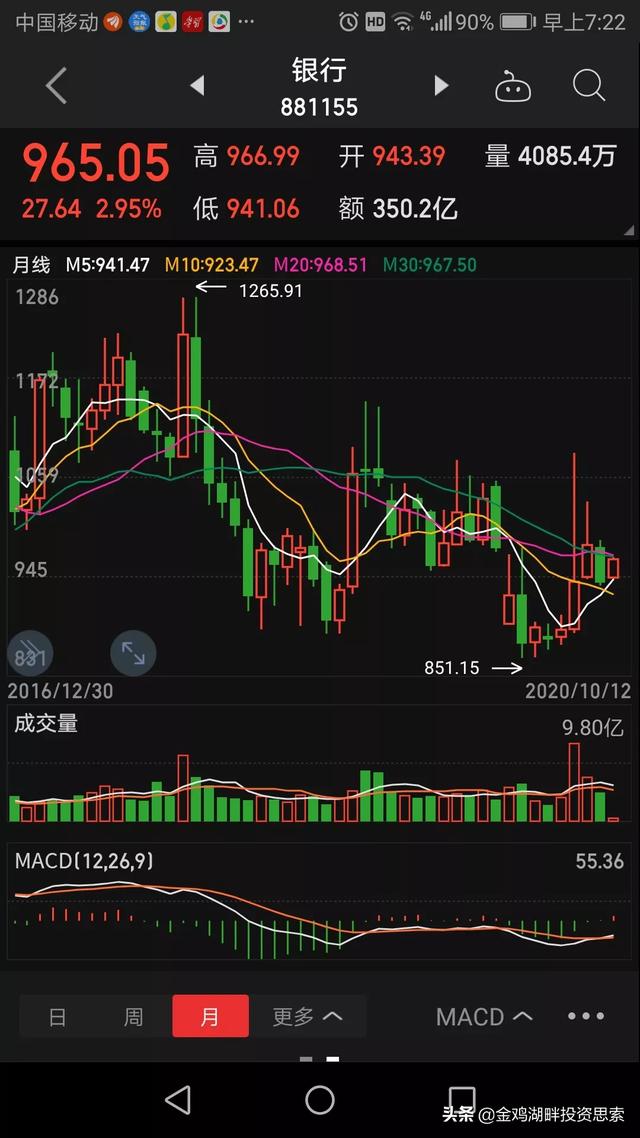Switch to the next stock
640x1138 pixels.
point(441,86)
